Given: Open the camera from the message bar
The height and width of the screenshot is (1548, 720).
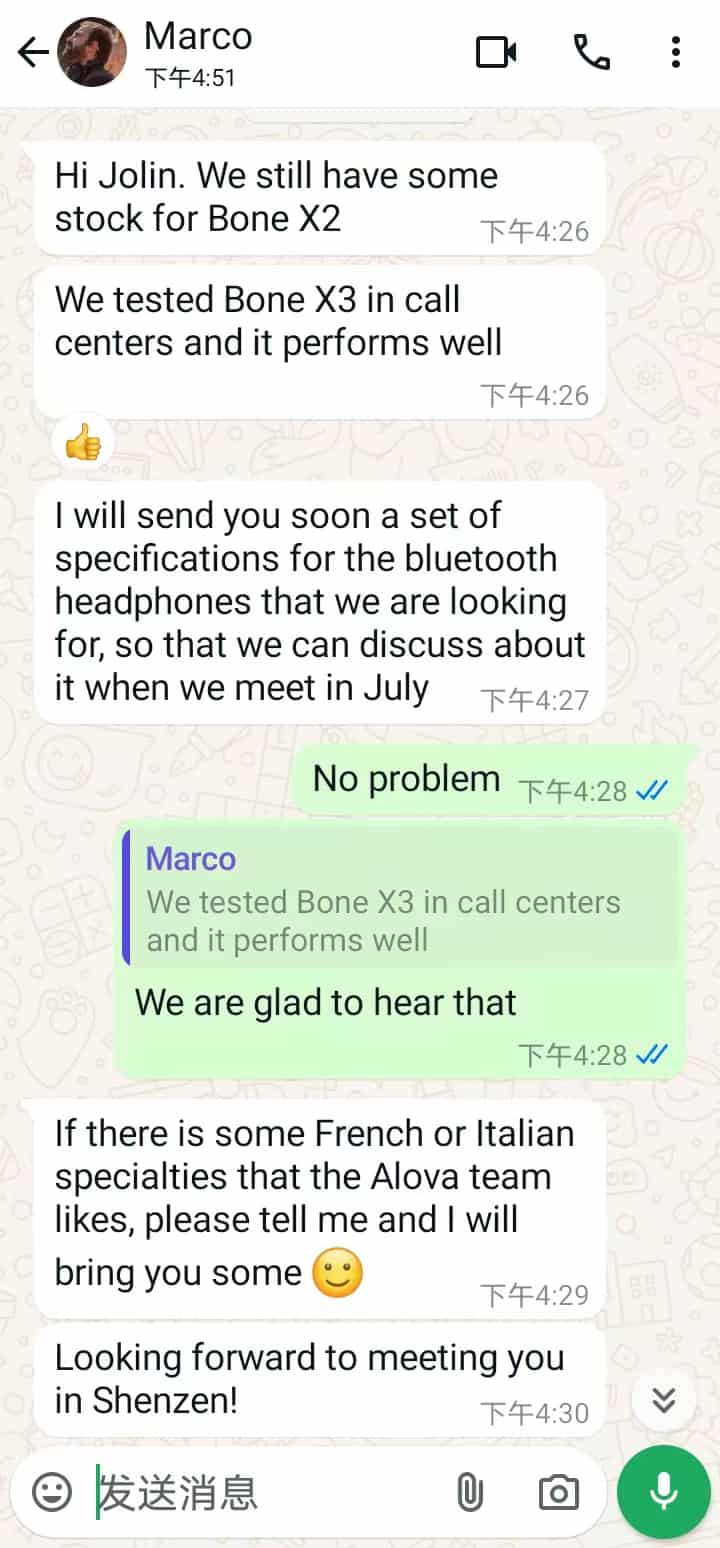Looking at the screenshot, I should tap(558, 1493).
